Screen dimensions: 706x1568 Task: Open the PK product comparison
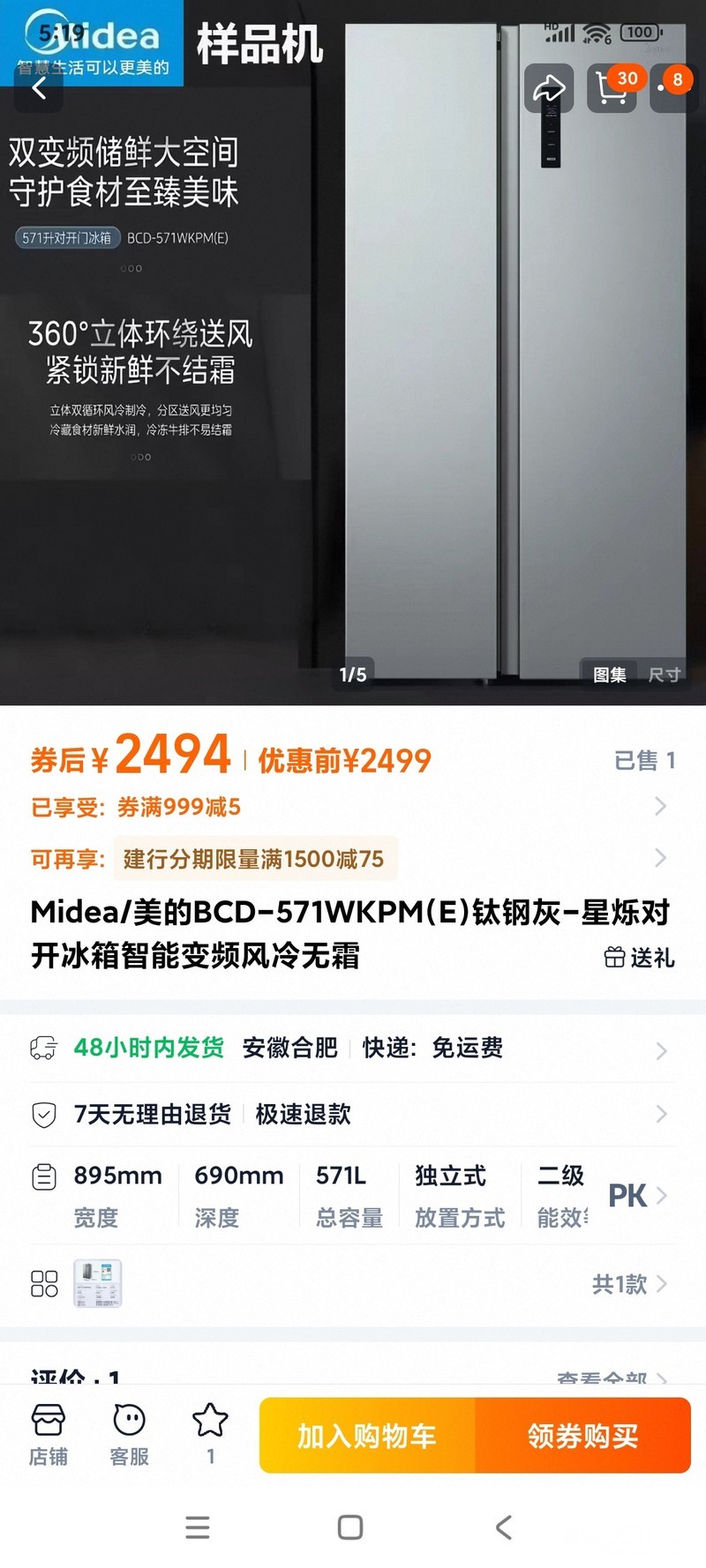click(635, 1196)
